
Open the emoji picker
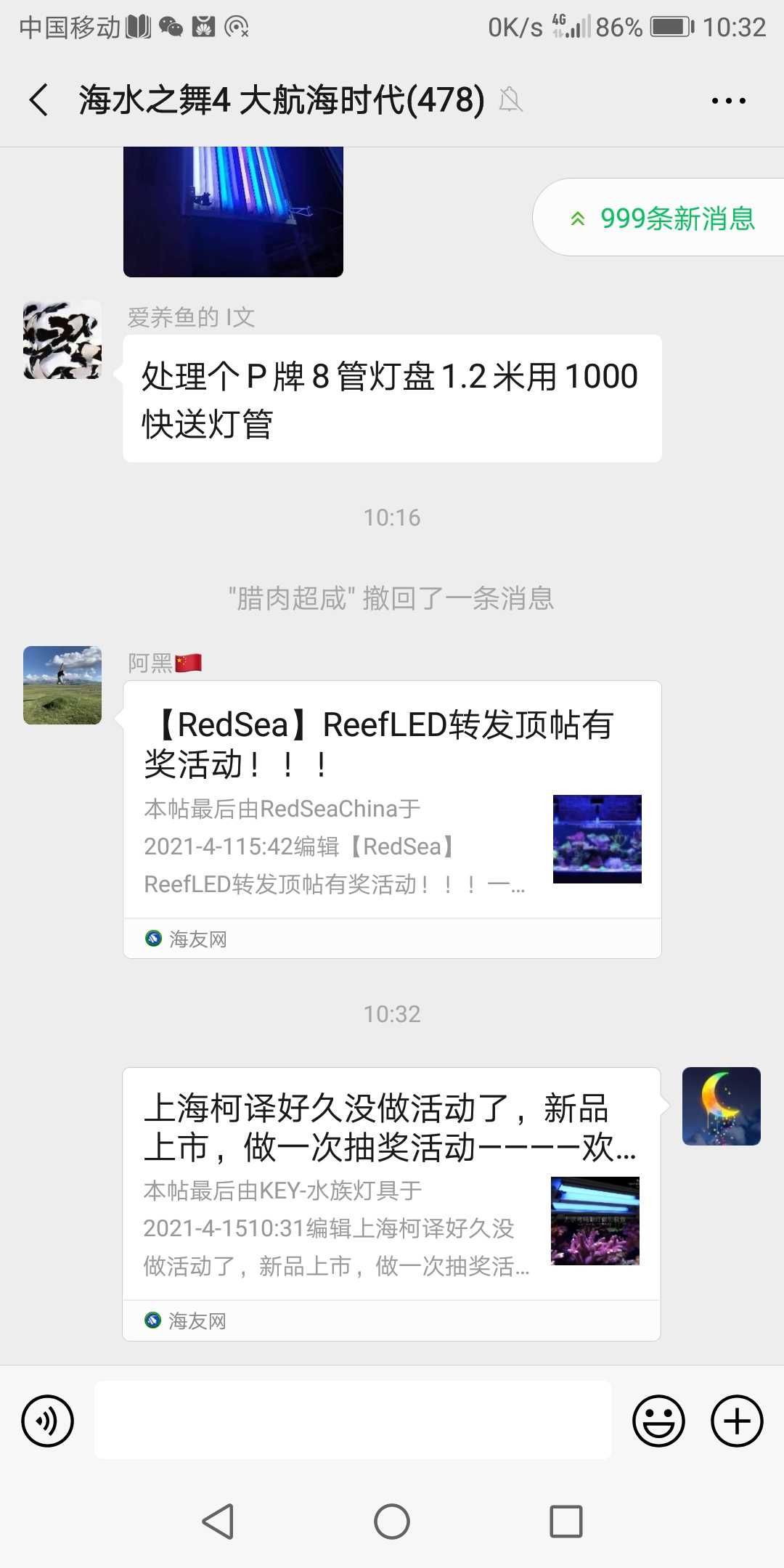658,1421
